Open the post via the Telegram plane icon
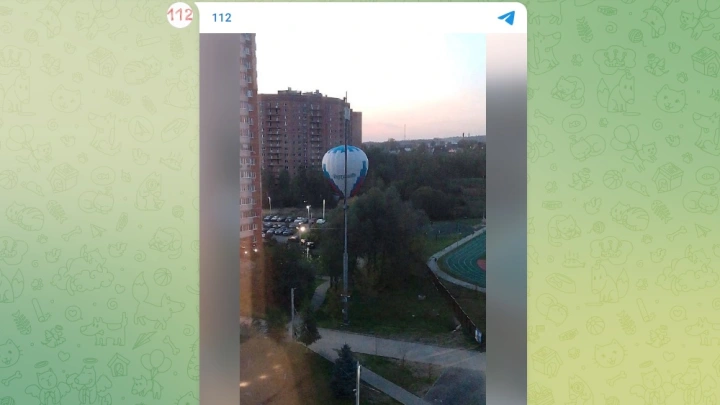 click(x=506, y=18)
